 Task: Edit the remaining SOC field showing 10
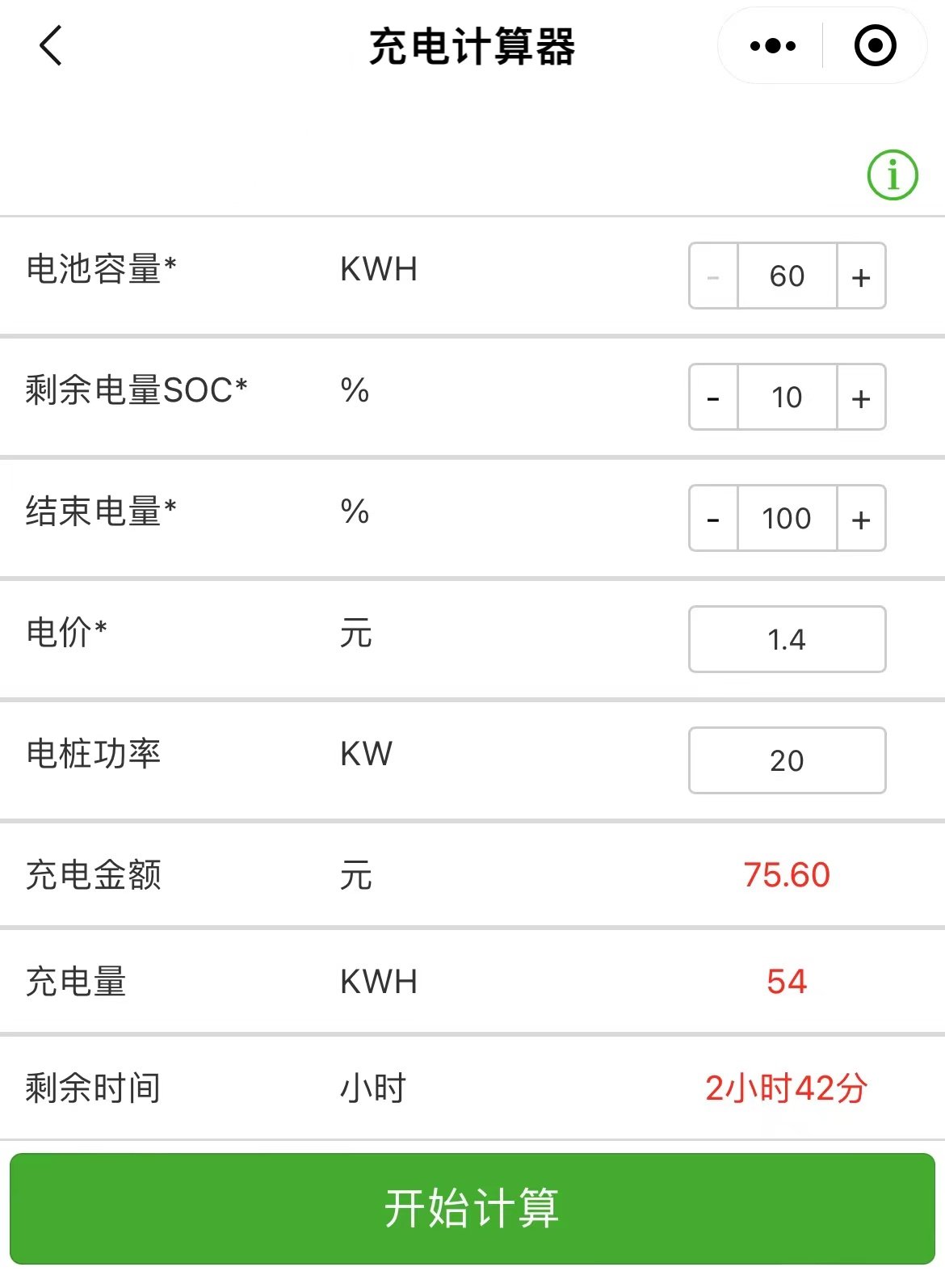787,398
